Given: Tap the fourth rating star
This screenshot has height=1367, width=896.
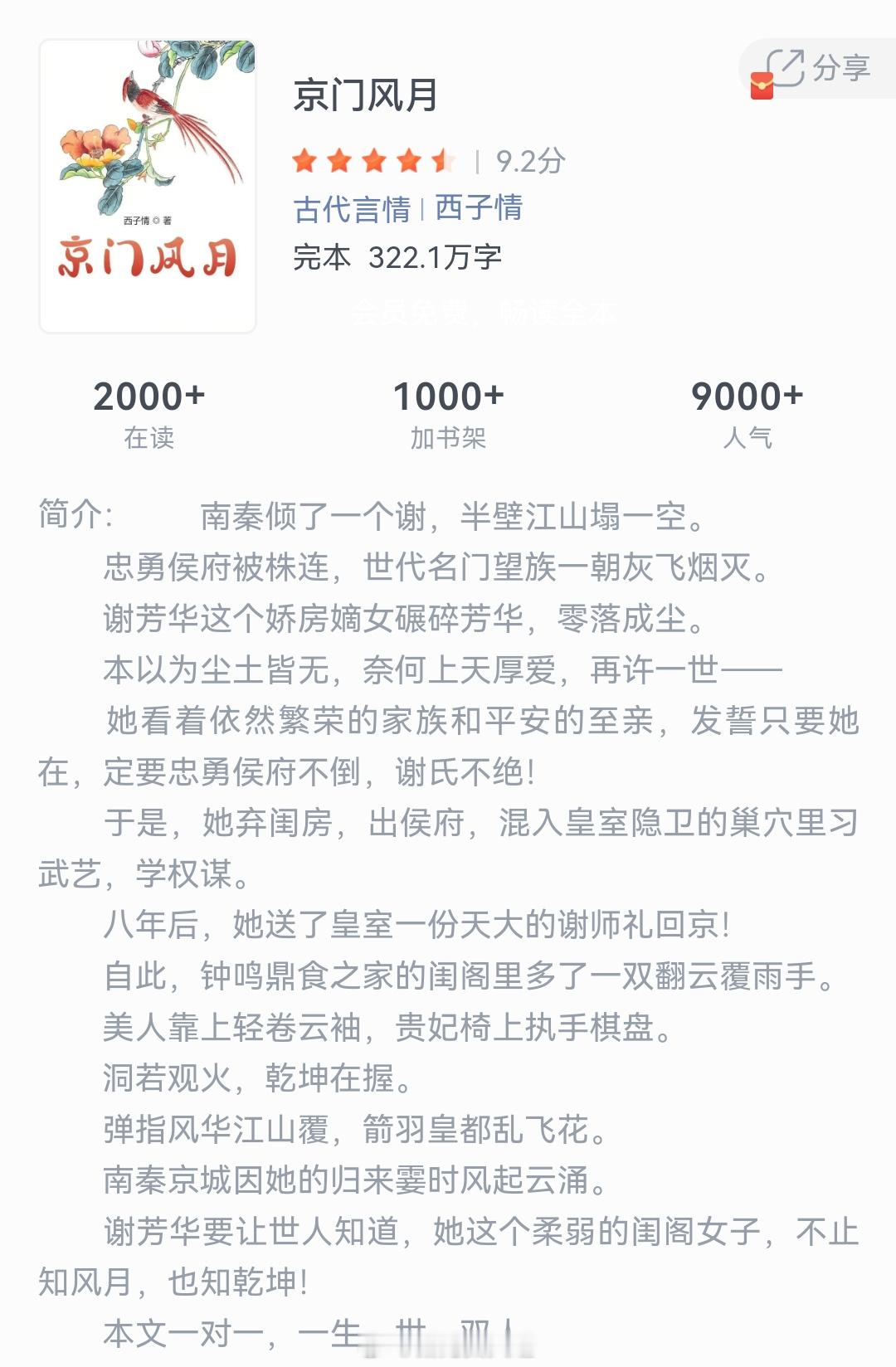Looking at the screenshot, I should 408,158.
